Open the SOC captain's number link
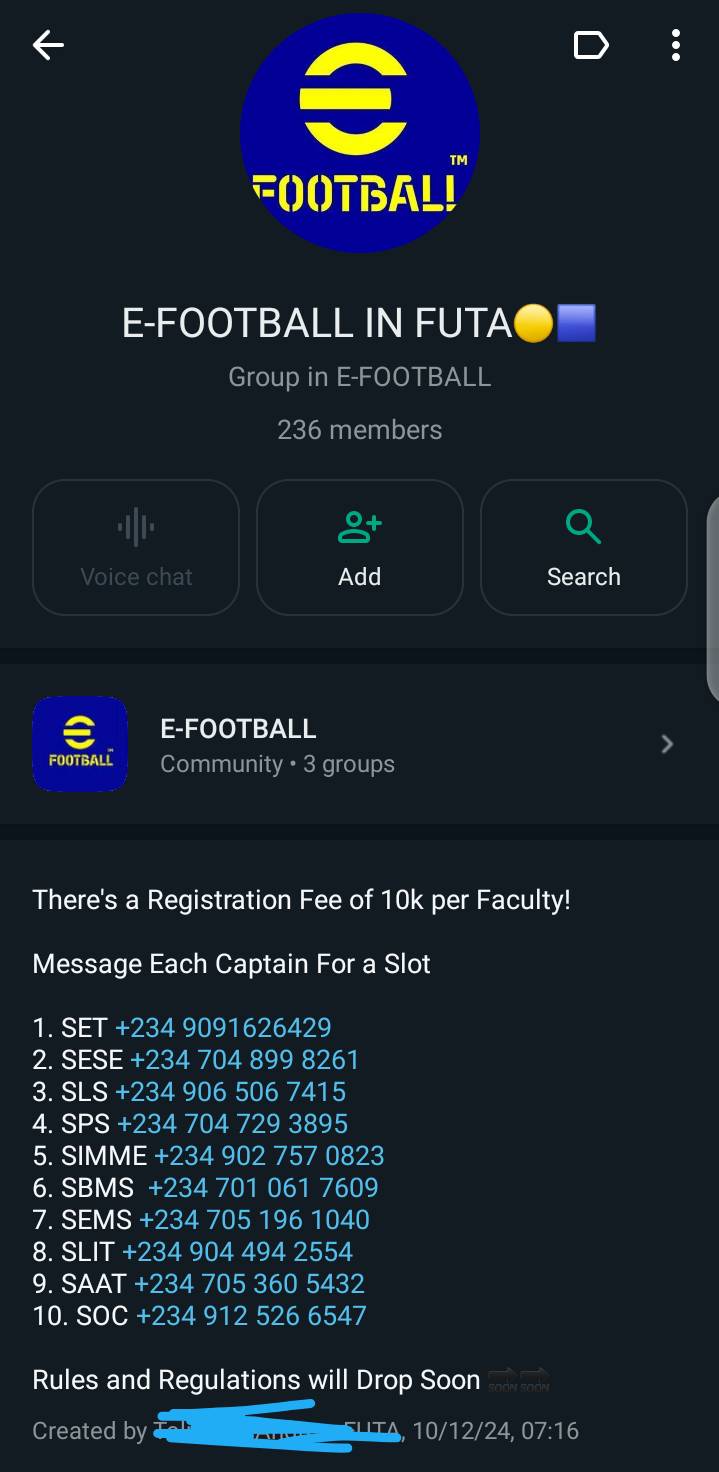The height and width of the screenshot is (1472, 719). click(251, 1316)
